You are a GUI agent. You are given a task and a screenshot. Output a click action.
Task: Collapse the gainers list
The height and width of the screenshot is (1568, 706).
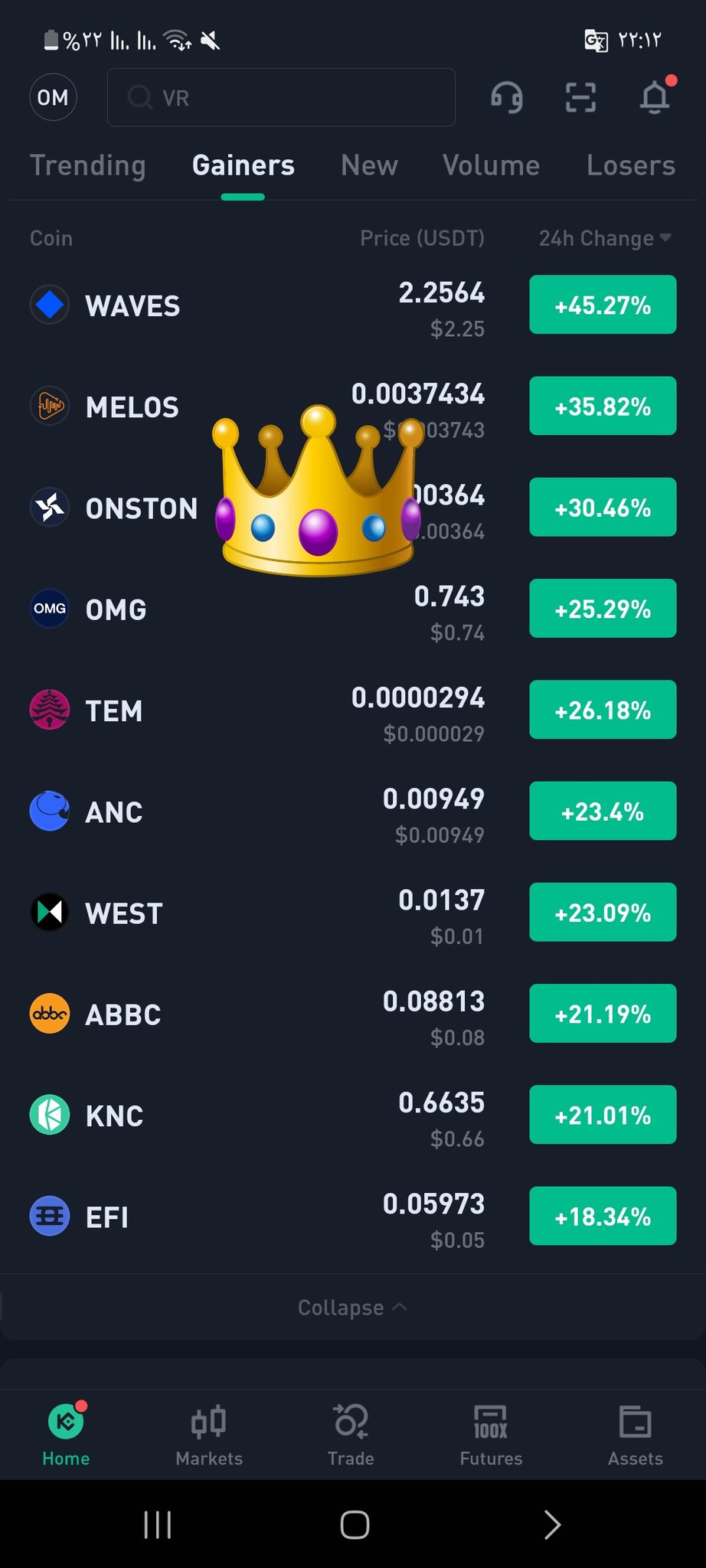point(352,1307)
